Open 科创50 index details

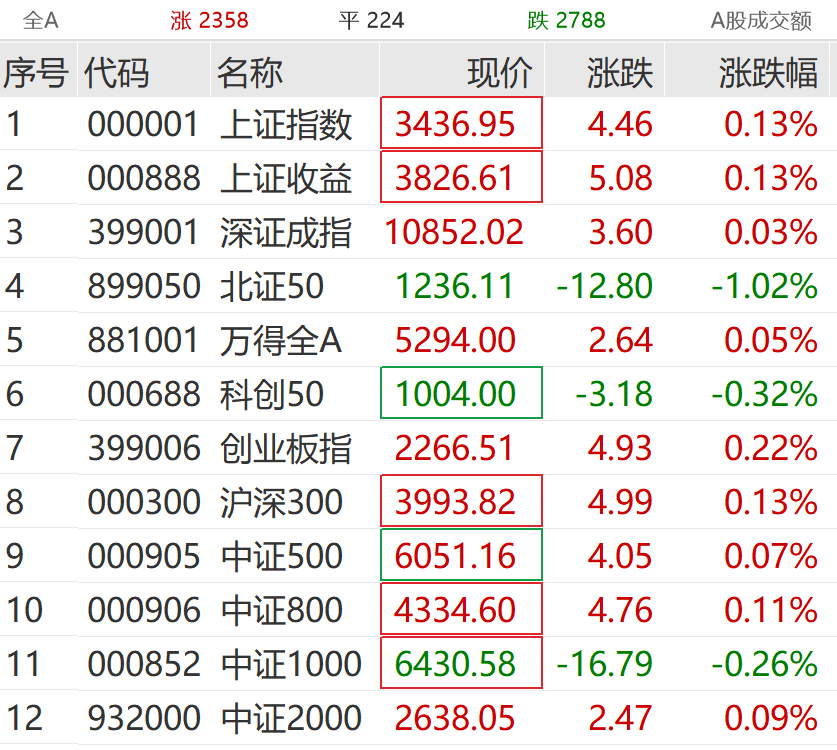point(272,394)
